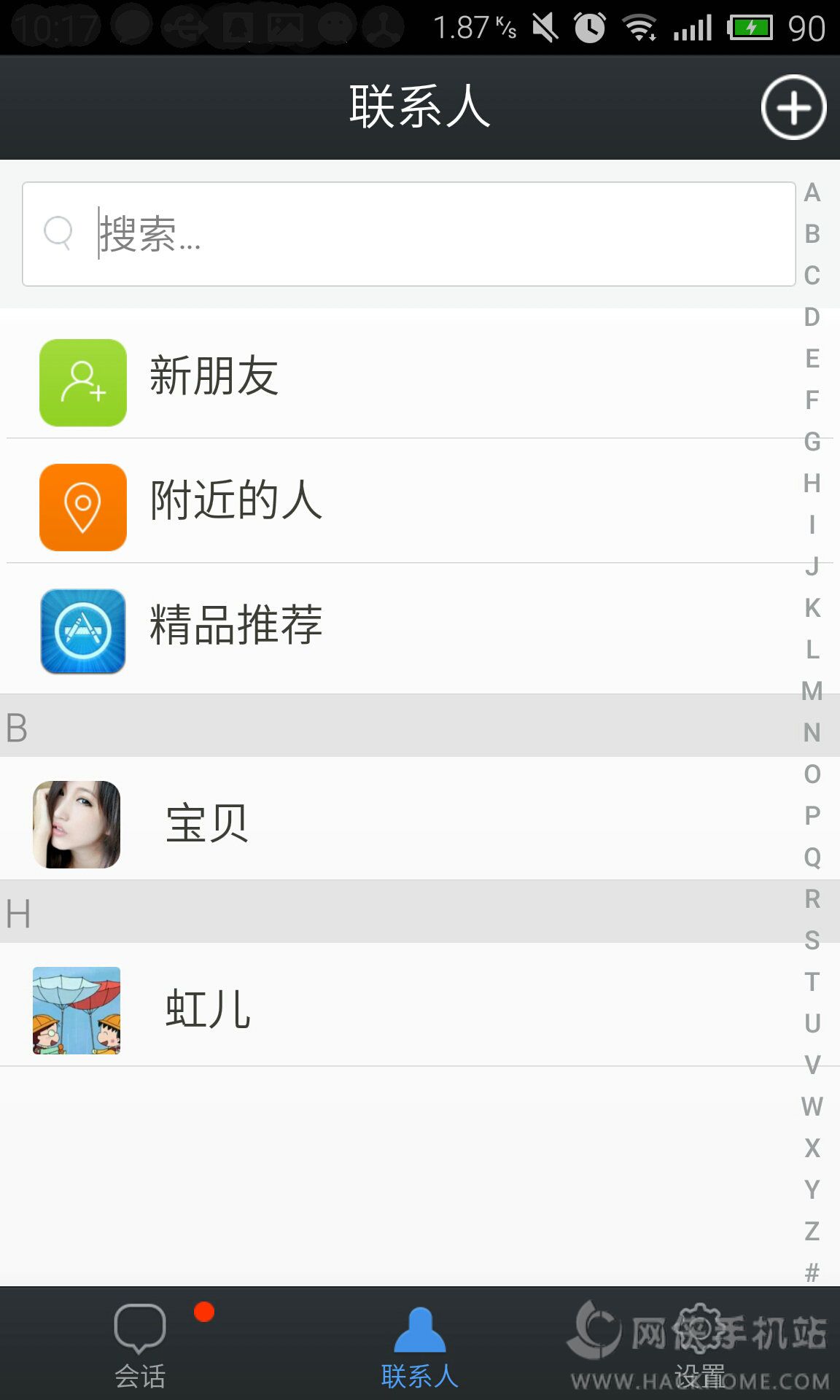Focus the 搜索 search field

pyautogui.click(x=408, y=234)
